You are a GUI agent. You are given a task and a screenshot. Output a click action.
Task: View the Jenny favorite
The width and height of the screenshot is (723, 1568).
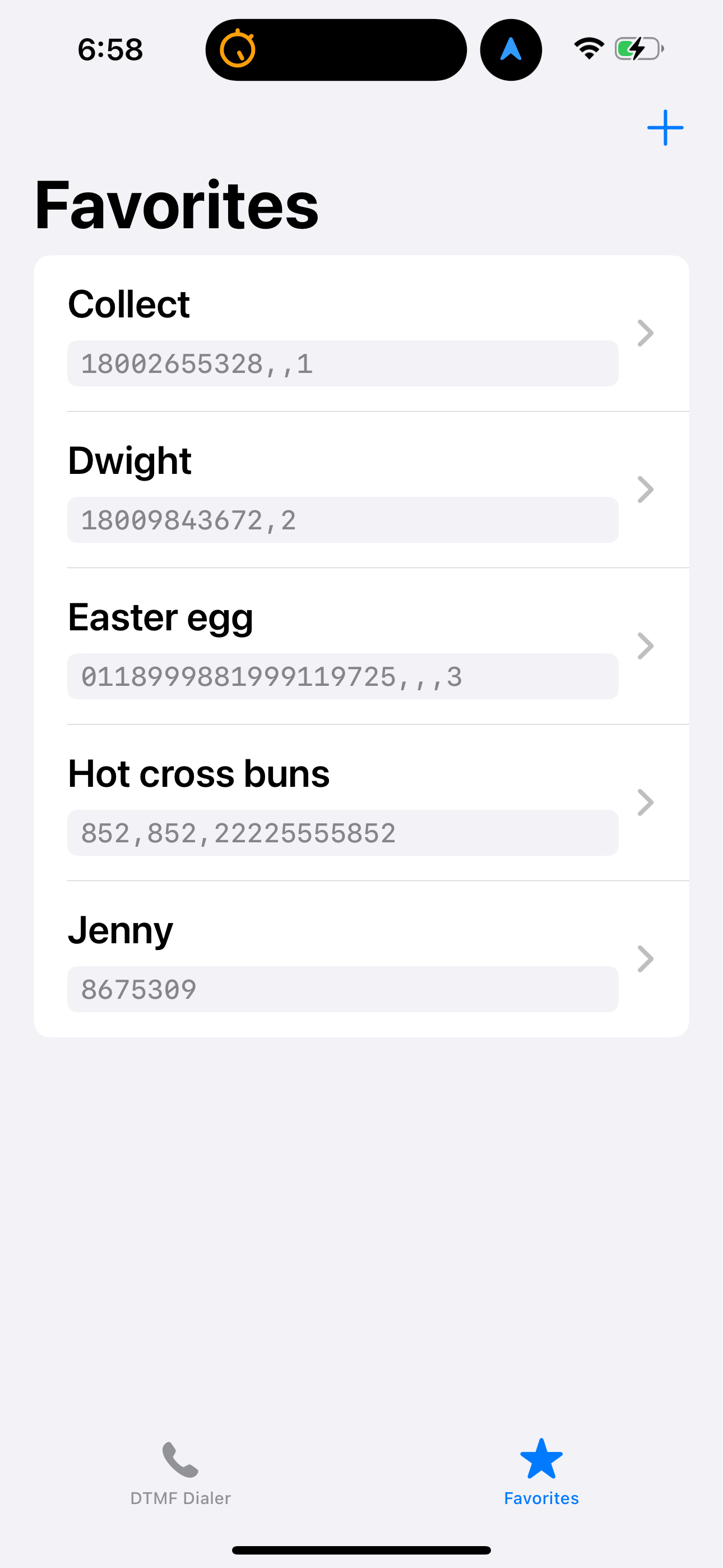[361, 960]
